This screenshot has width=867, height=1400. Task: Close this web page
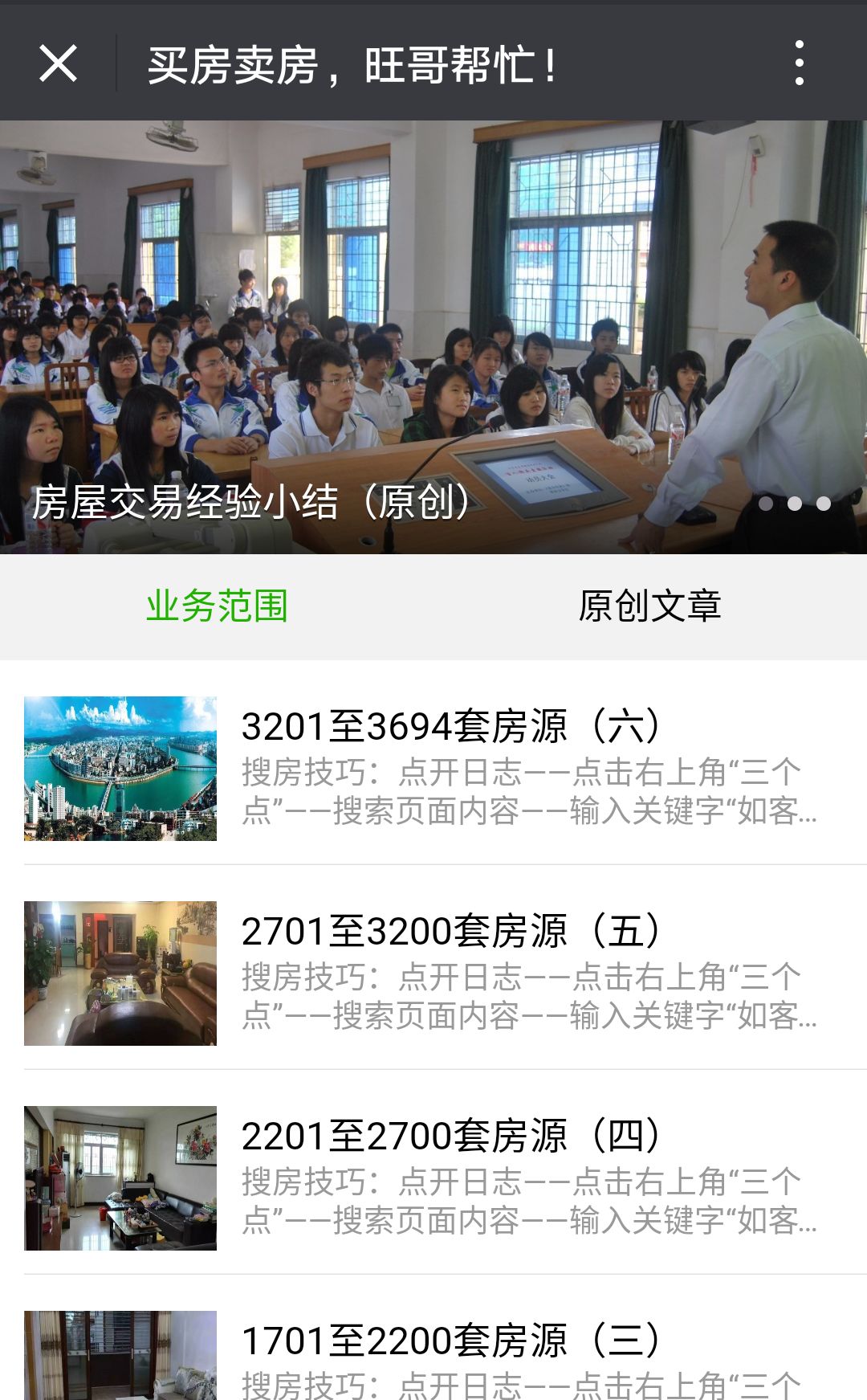58,63
